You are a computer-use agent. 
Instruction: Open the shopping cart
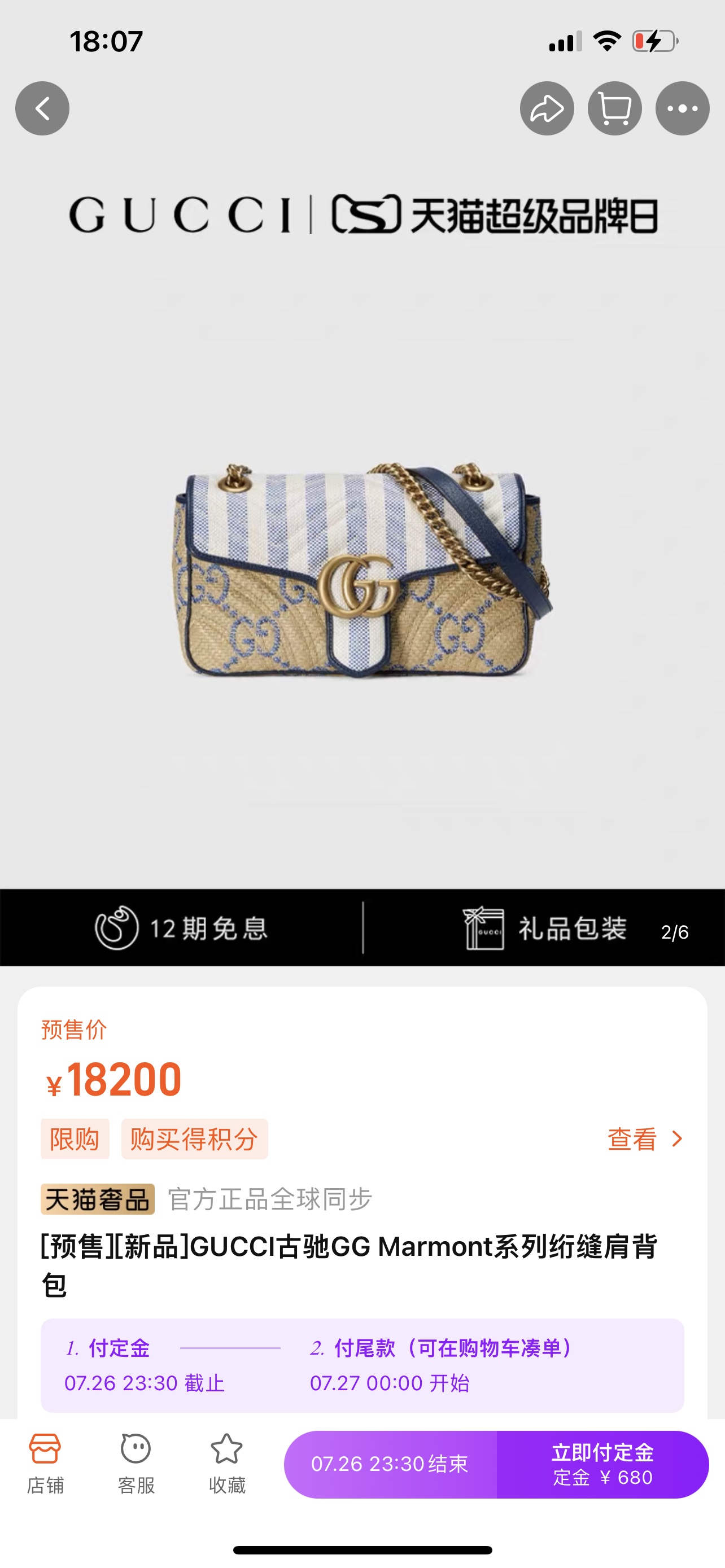[614, 108]
